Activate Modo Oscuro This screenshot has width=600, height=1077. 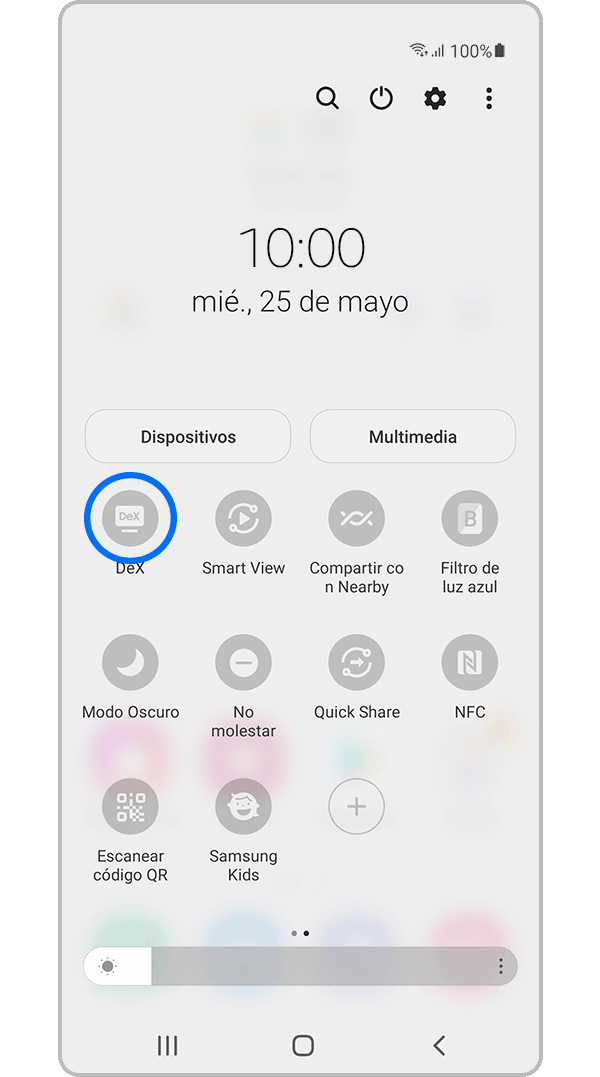coord(130,662)
